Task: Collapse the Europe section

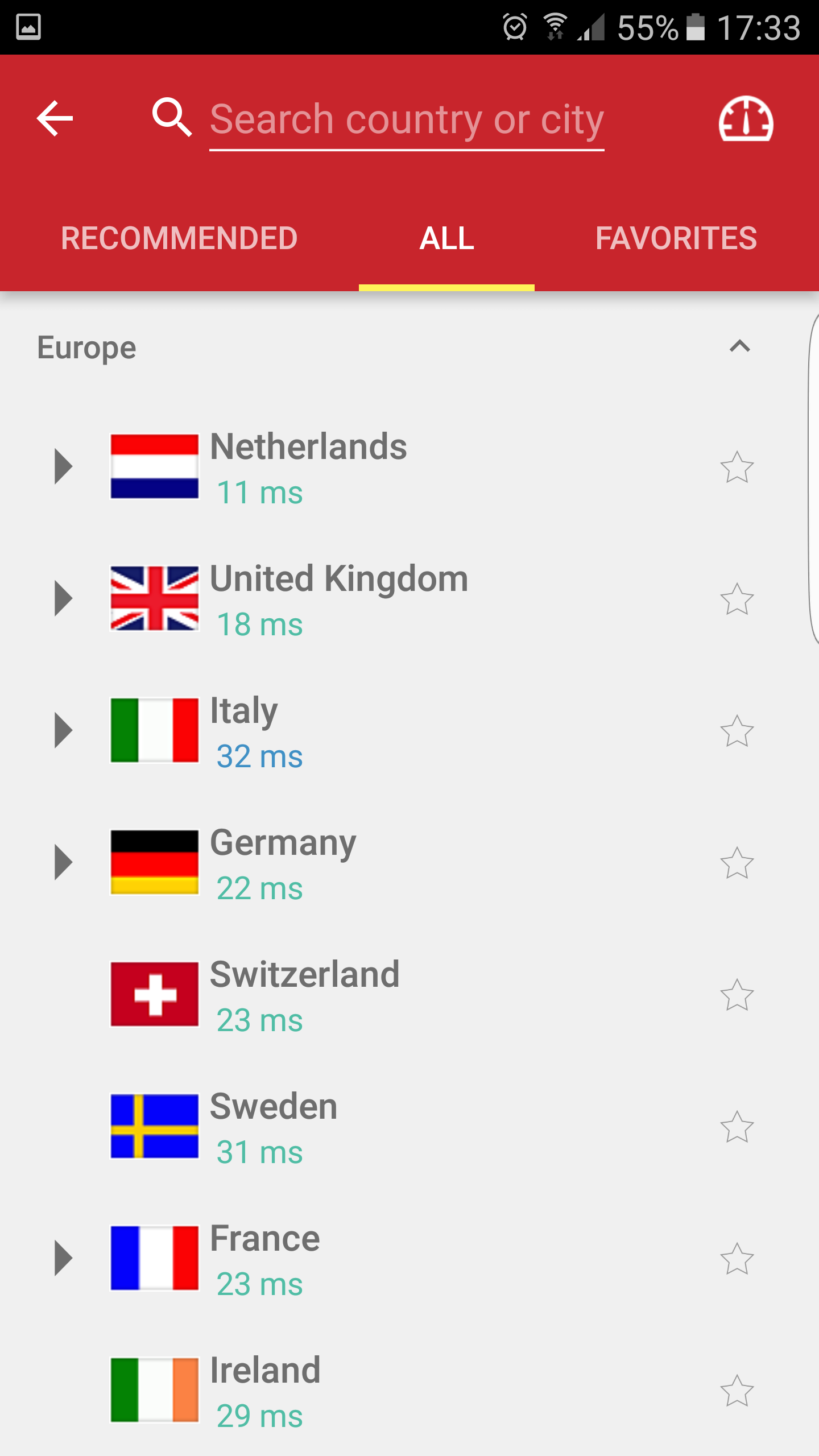Action: (739, 346)
